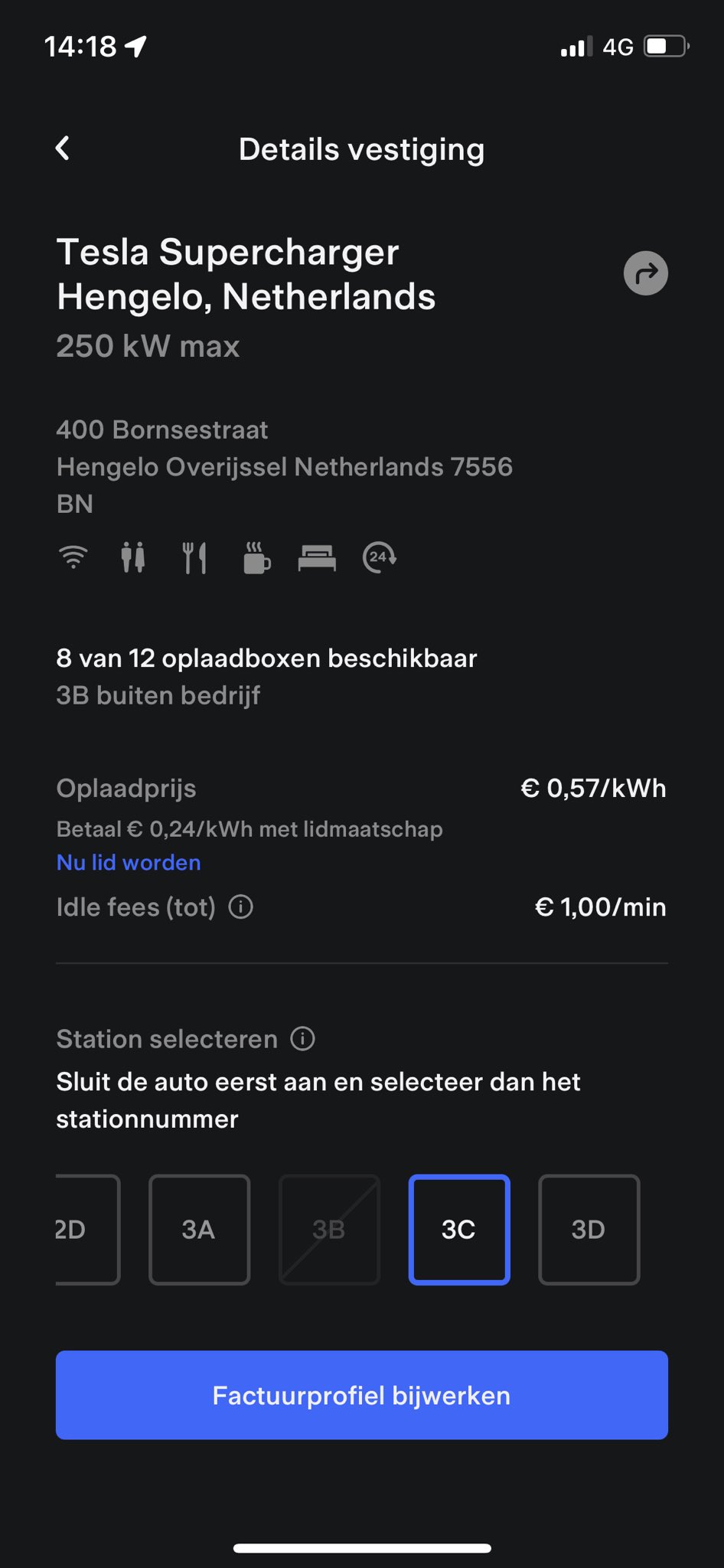
Task: Expand details via back navigation chevron
Action: tap(64, 148)
